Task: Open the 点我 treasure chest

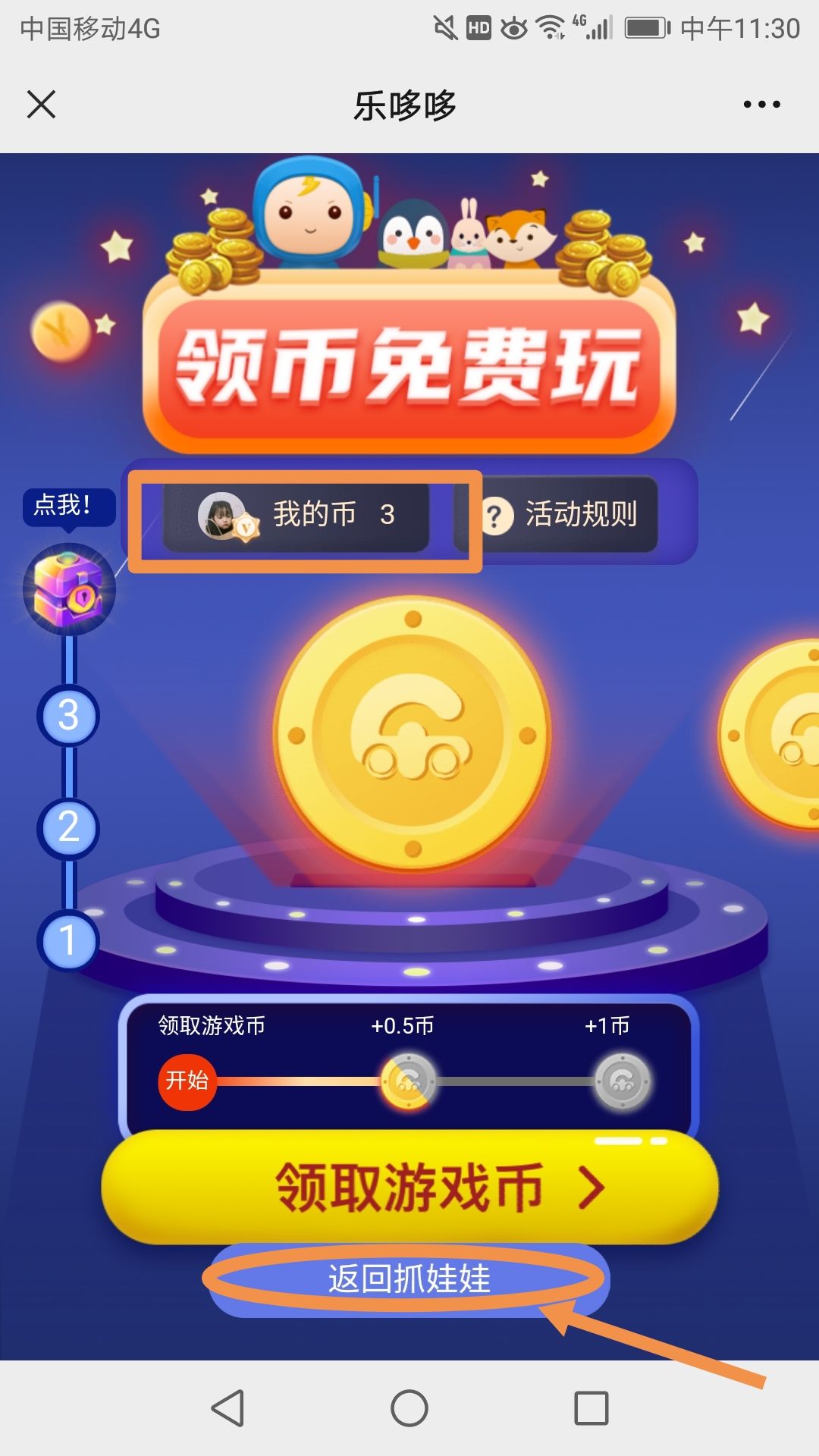Action: click(x=69, y=589)
